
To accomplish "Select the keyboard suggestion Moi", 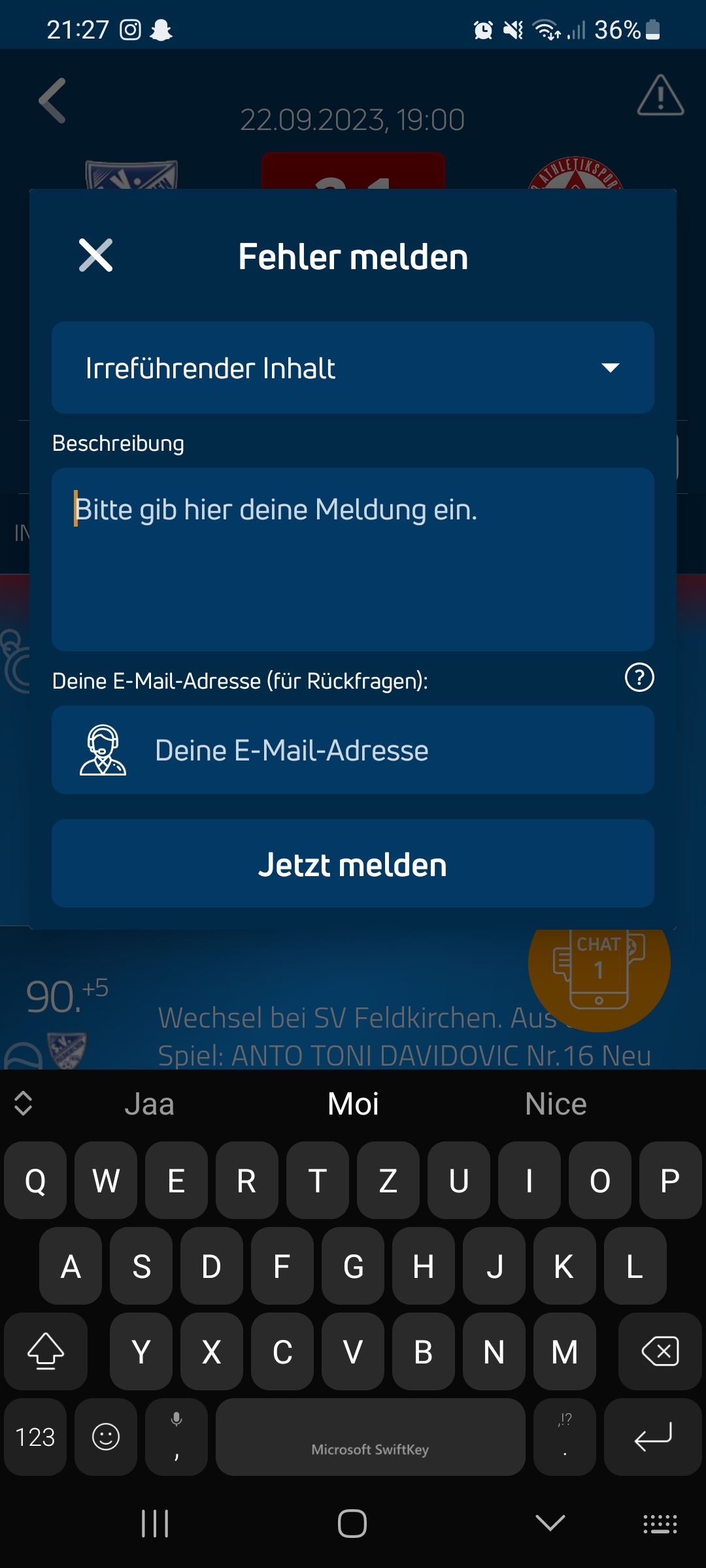I will click(353, 1104).
